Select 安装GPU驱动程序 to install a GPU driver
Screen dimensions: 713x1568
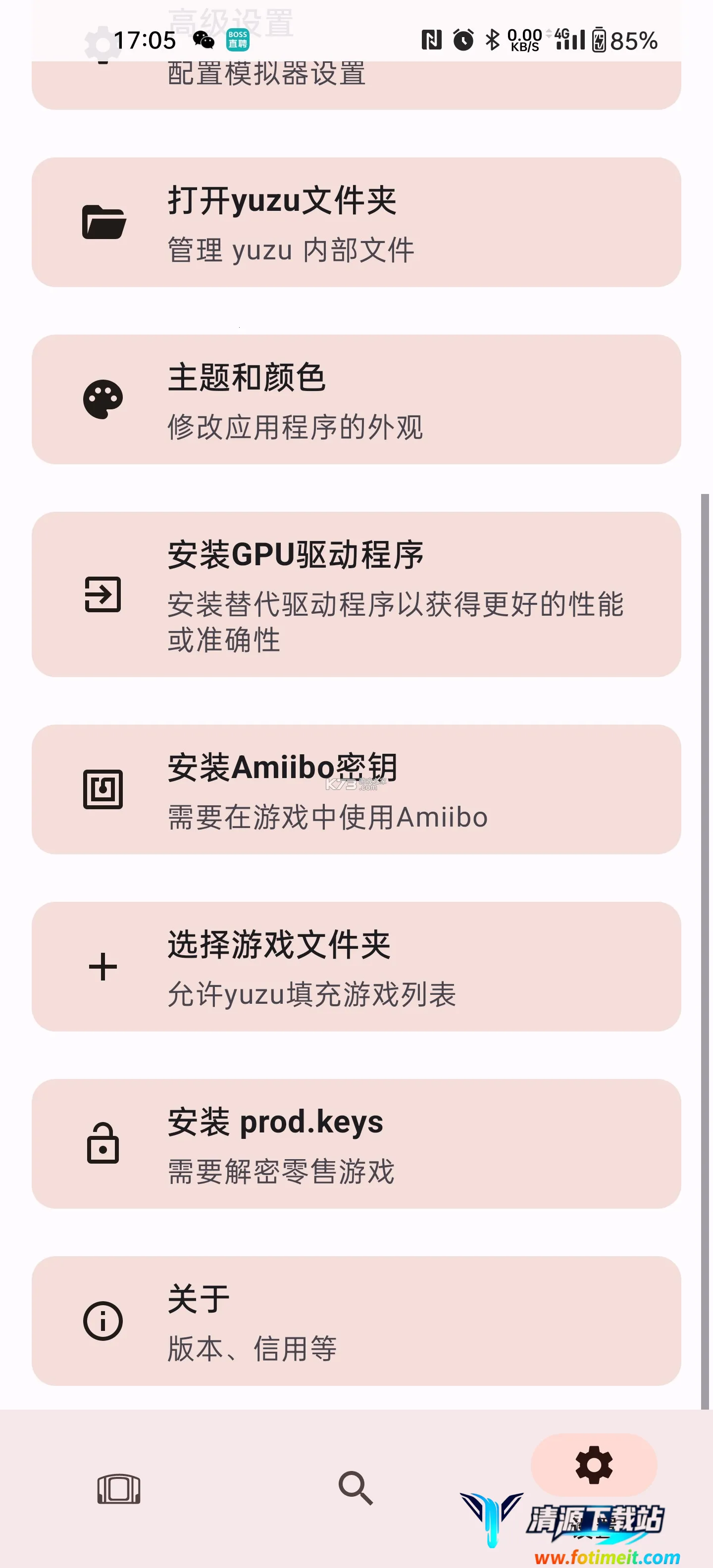[356, 595]
